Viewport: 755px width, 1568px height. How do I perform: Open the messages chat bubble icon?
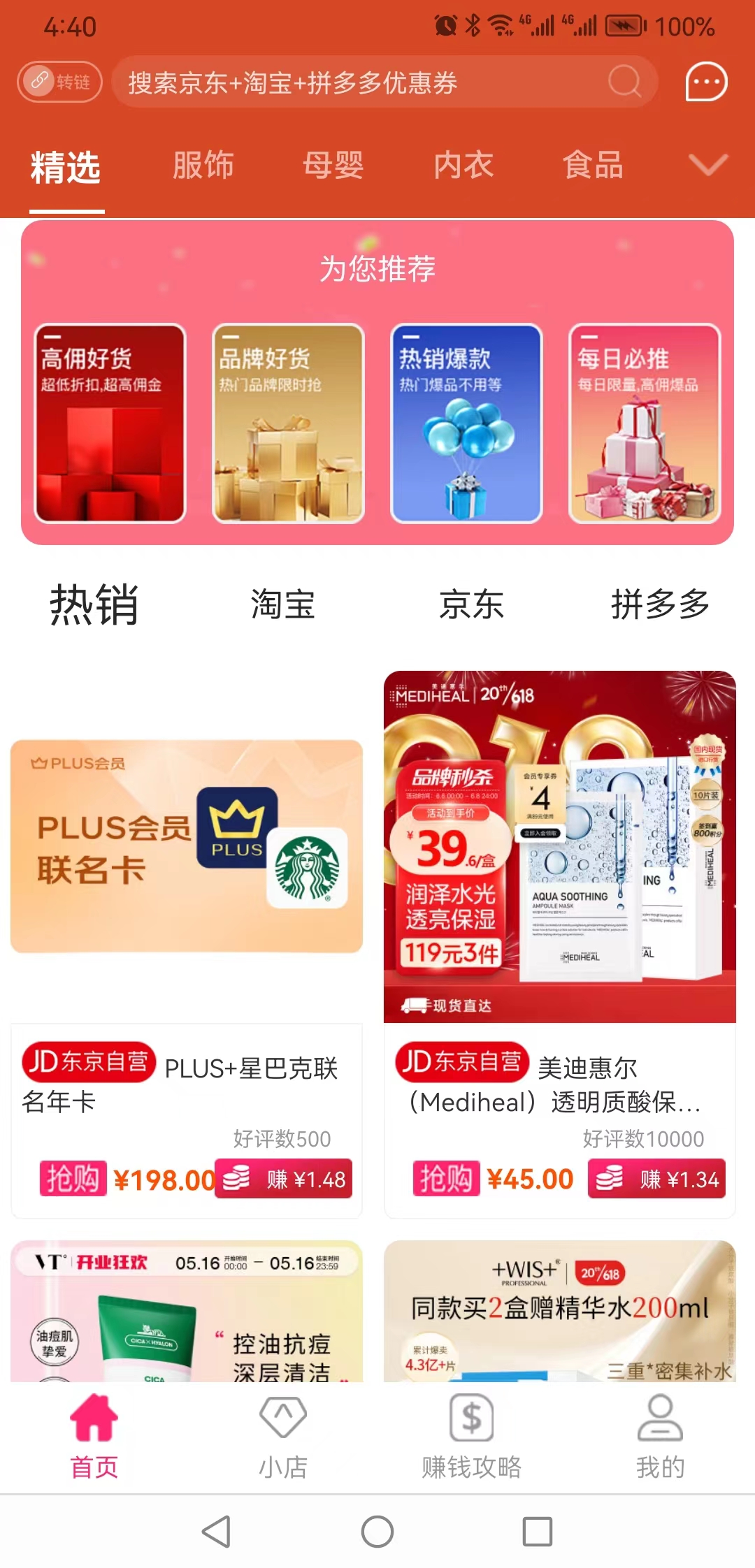tap(706, 82)
